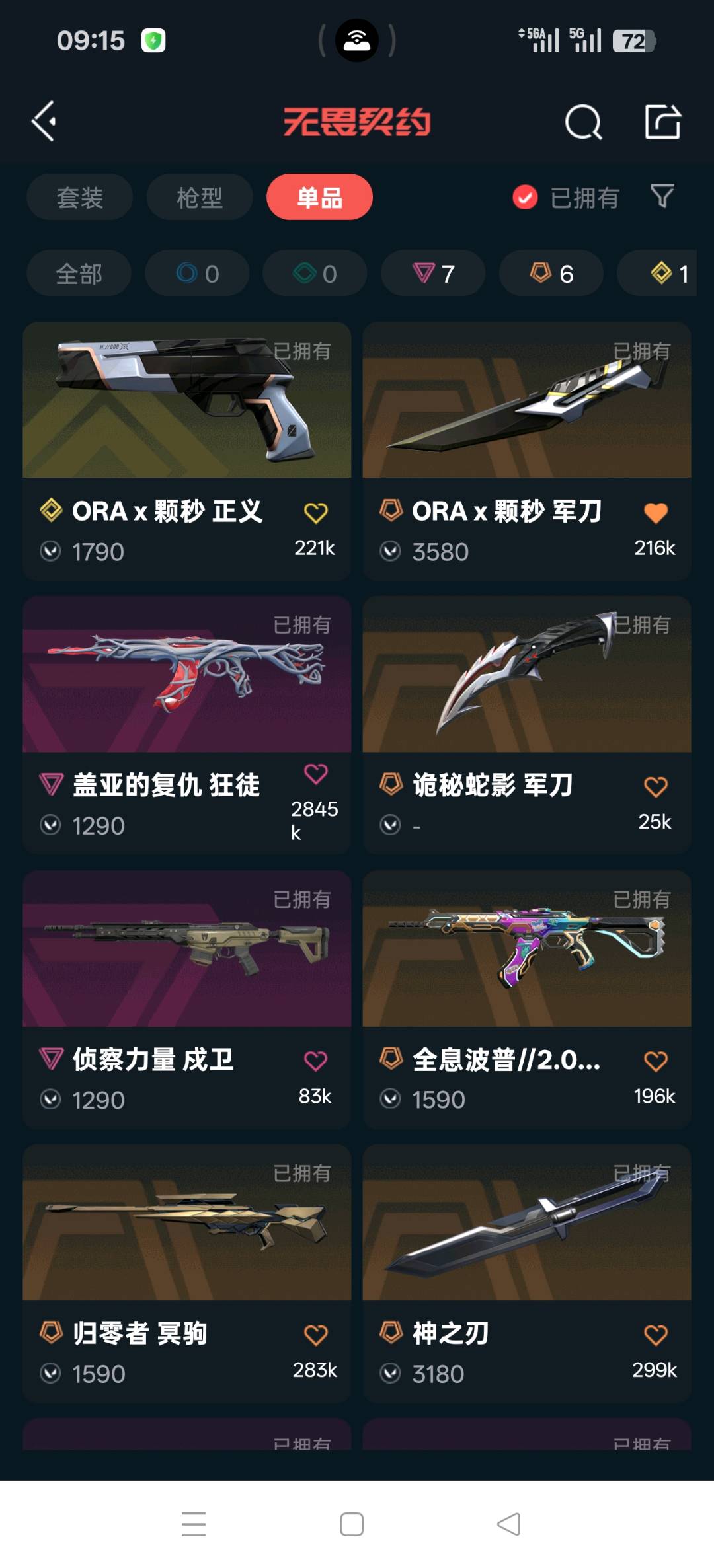Uncheck the 已拥有 filter checkbox

pos(526,197)
